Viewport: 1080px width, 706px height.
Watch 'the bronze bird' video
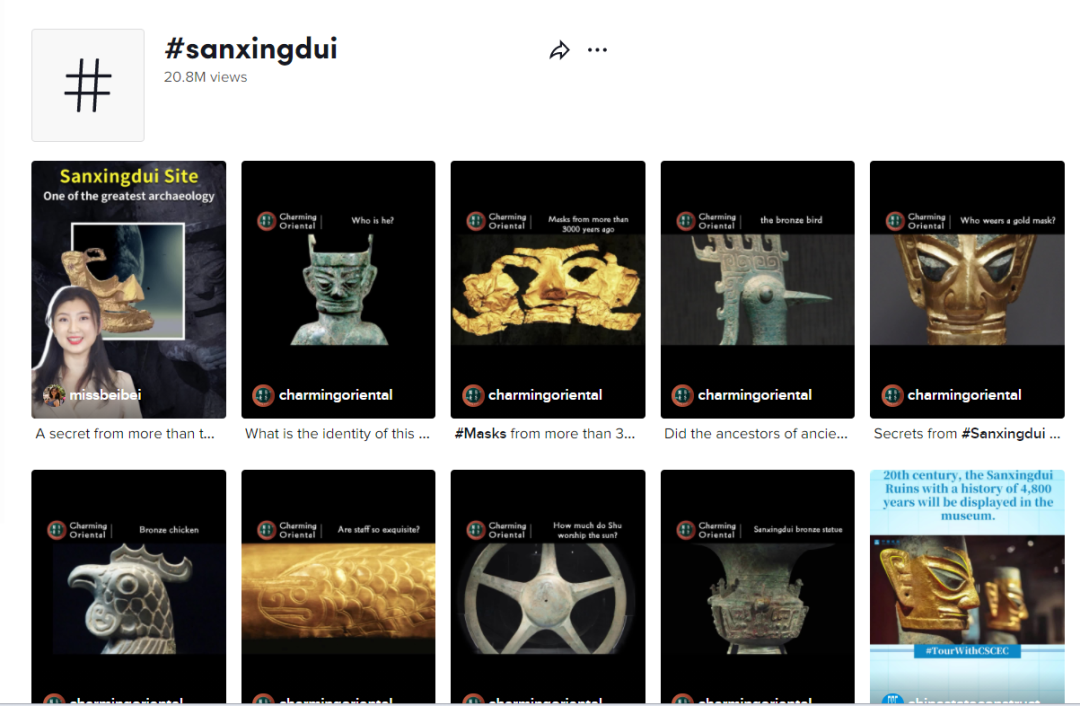(757, 289)
